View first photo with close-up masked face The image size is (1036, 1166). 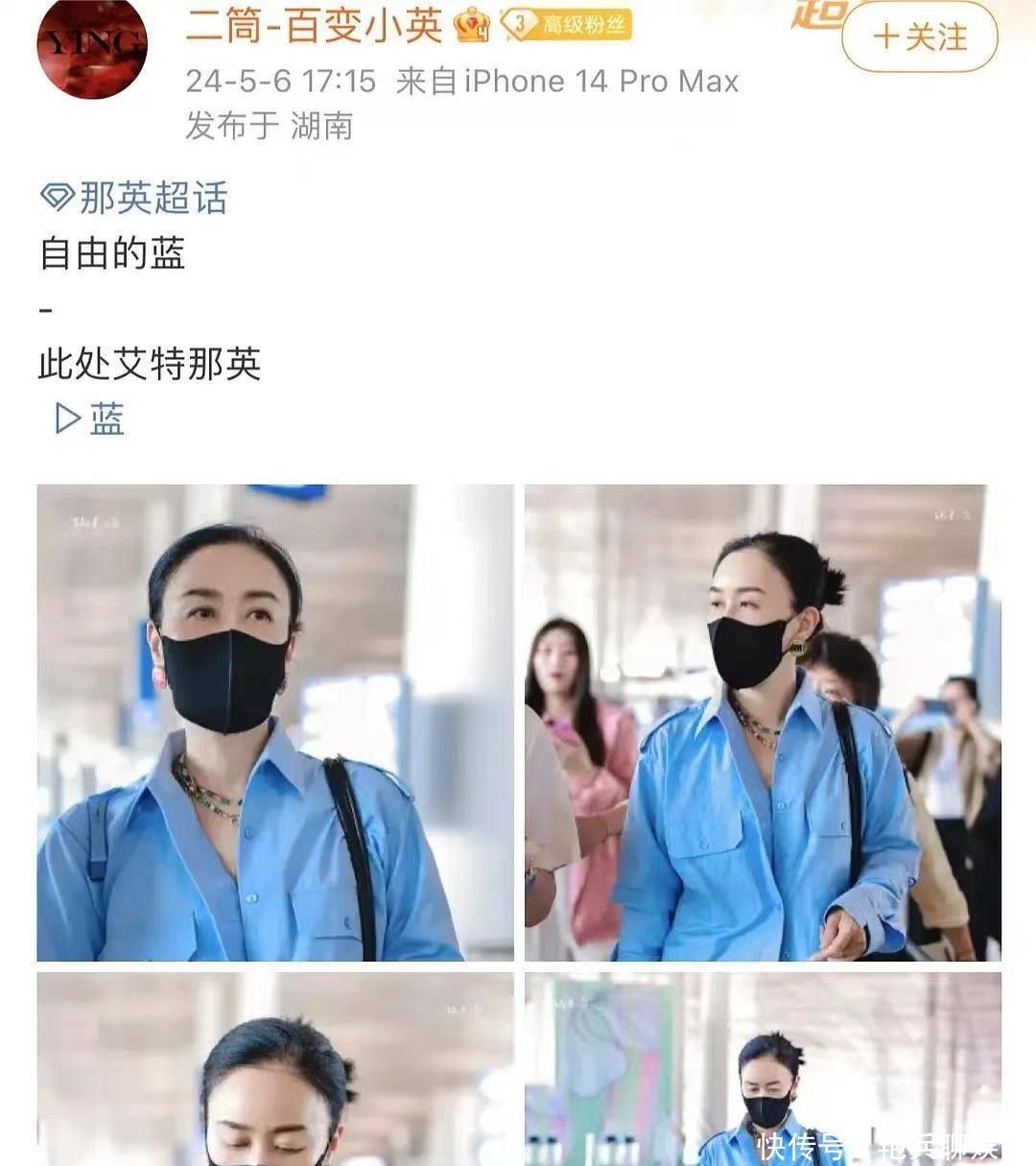pos(275,722)
